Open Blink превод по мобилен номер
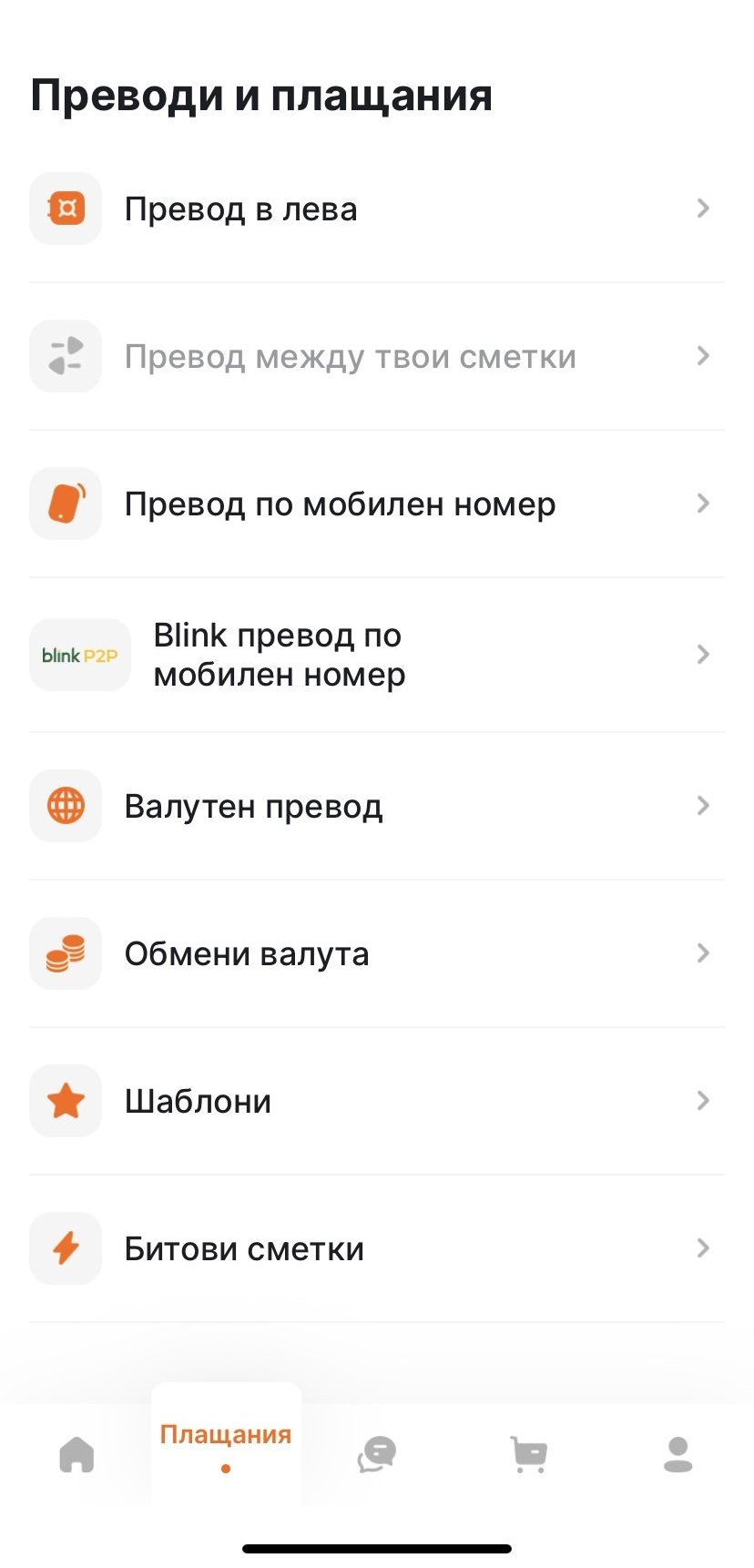754x1568 pixels. (279, 655)
